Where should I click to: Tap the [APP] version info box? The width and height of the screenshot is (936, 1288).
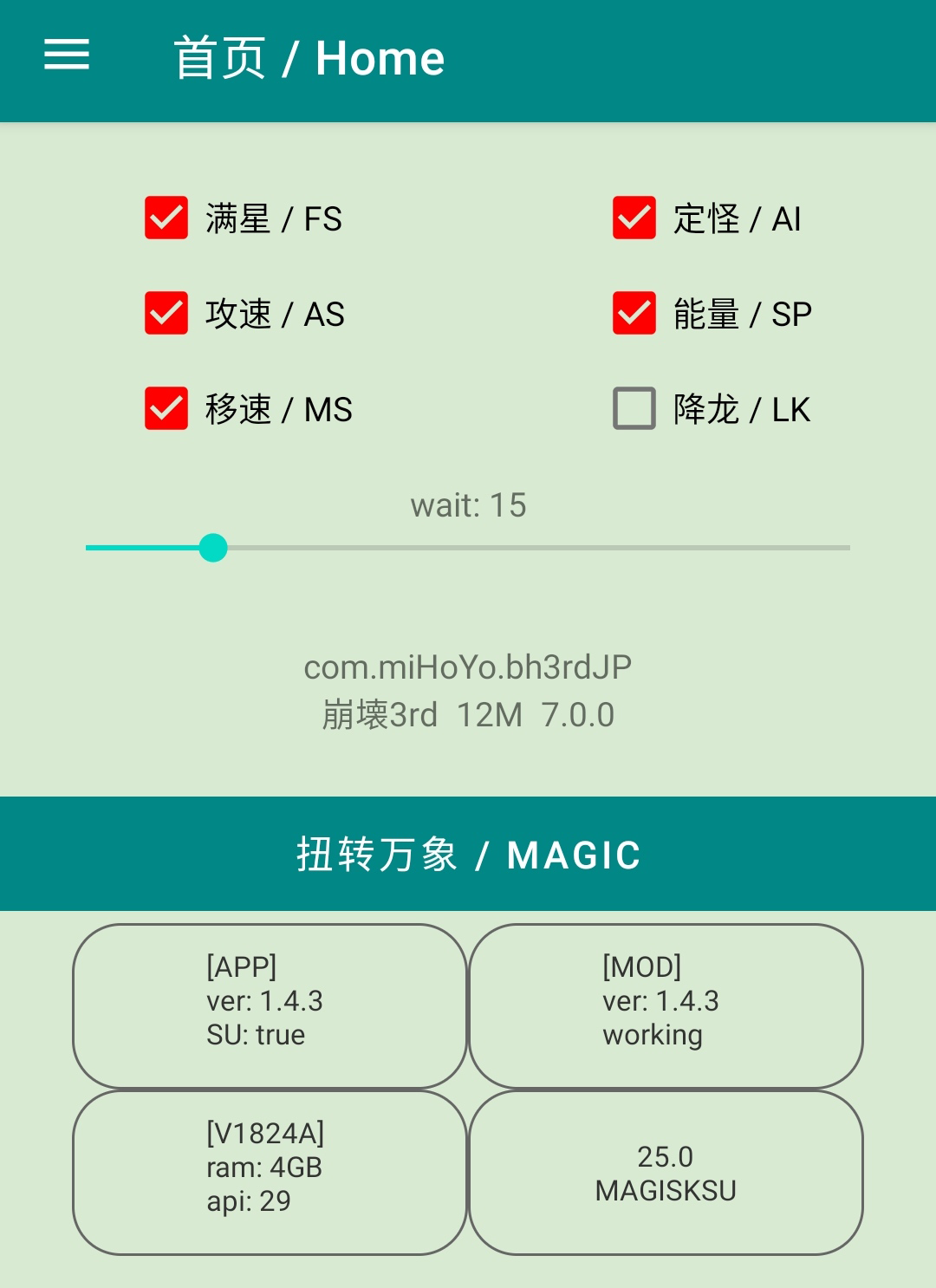pos(270,1006)
